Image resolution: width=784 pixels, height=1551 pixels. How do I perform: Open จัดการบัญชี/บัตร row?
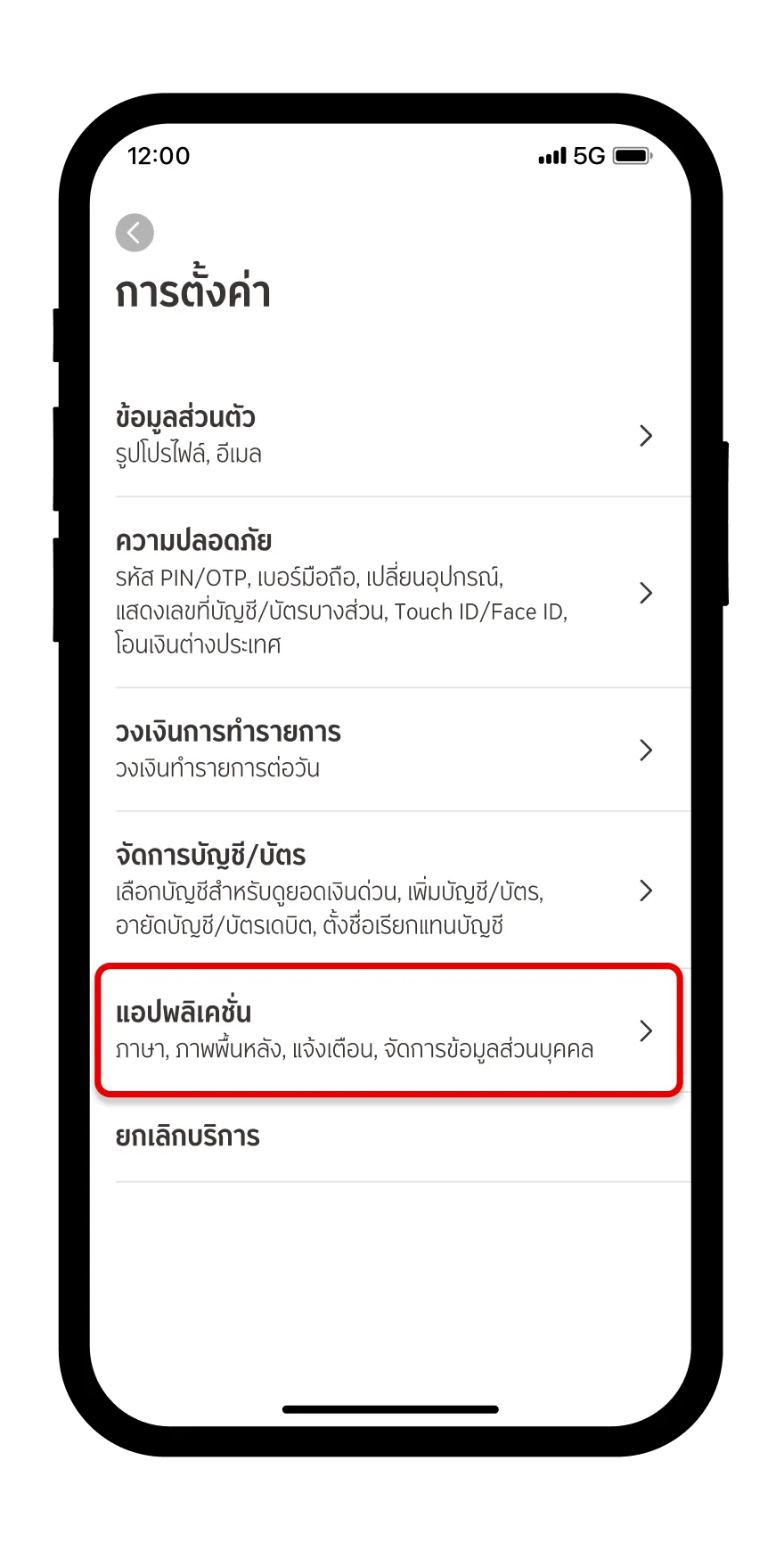point(383,890)
